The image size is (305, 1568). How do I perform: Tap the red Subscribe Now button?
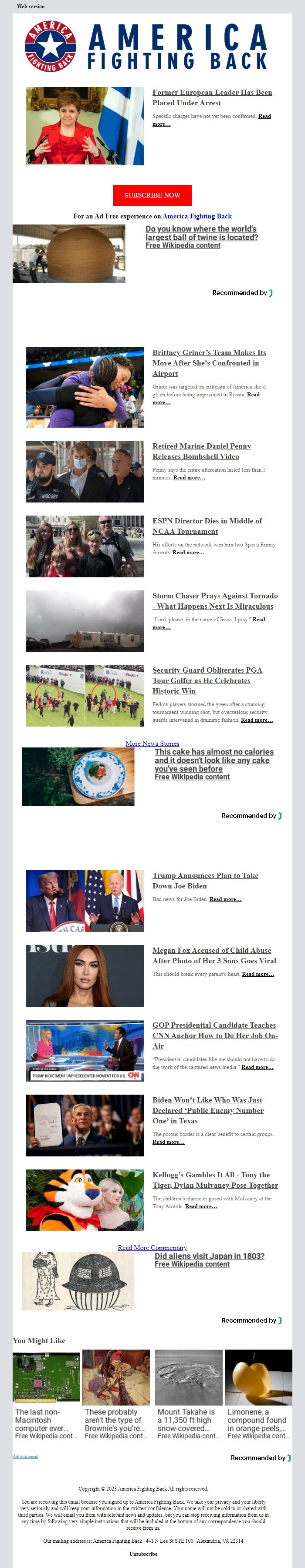(x=152, y=195)
